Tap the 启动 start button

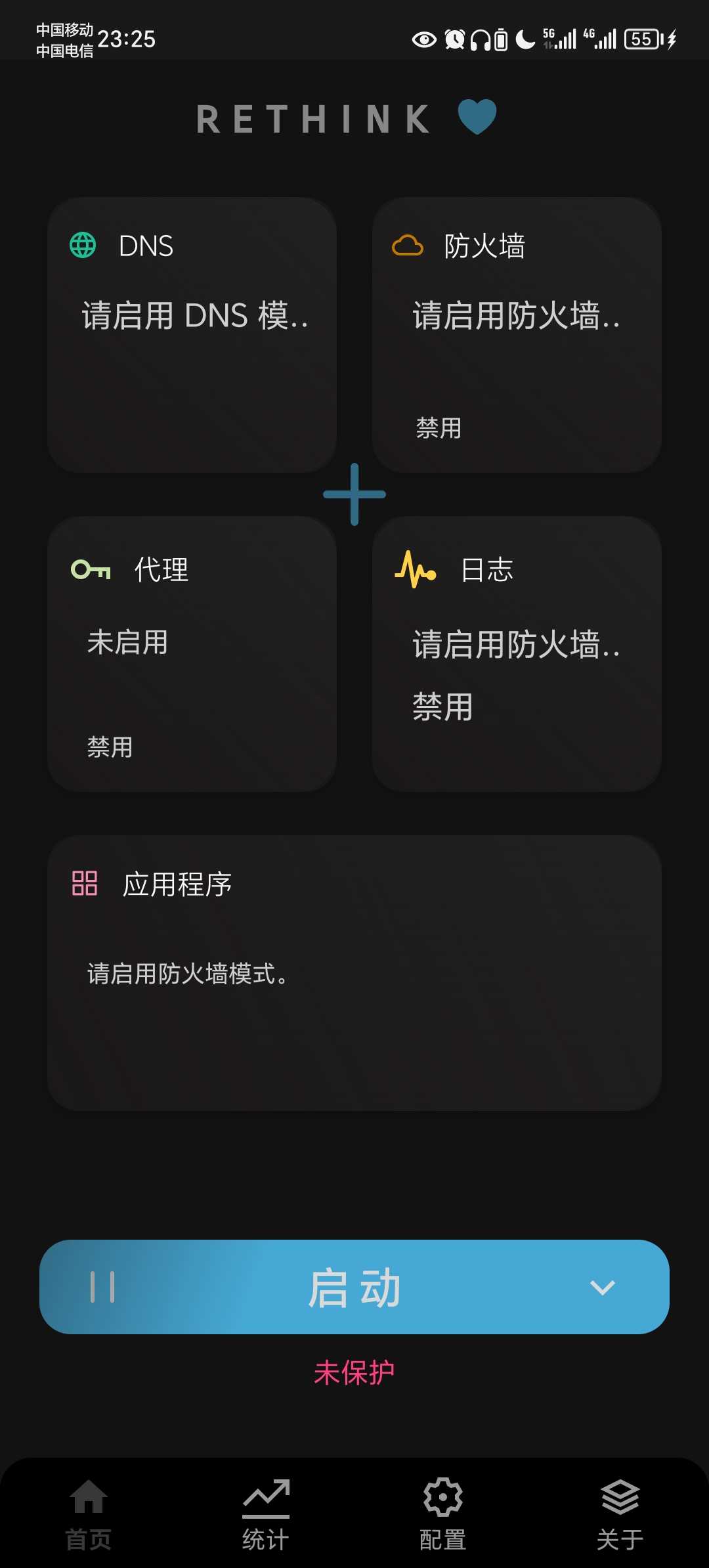pyautogui.click(x=354, y=1287)
